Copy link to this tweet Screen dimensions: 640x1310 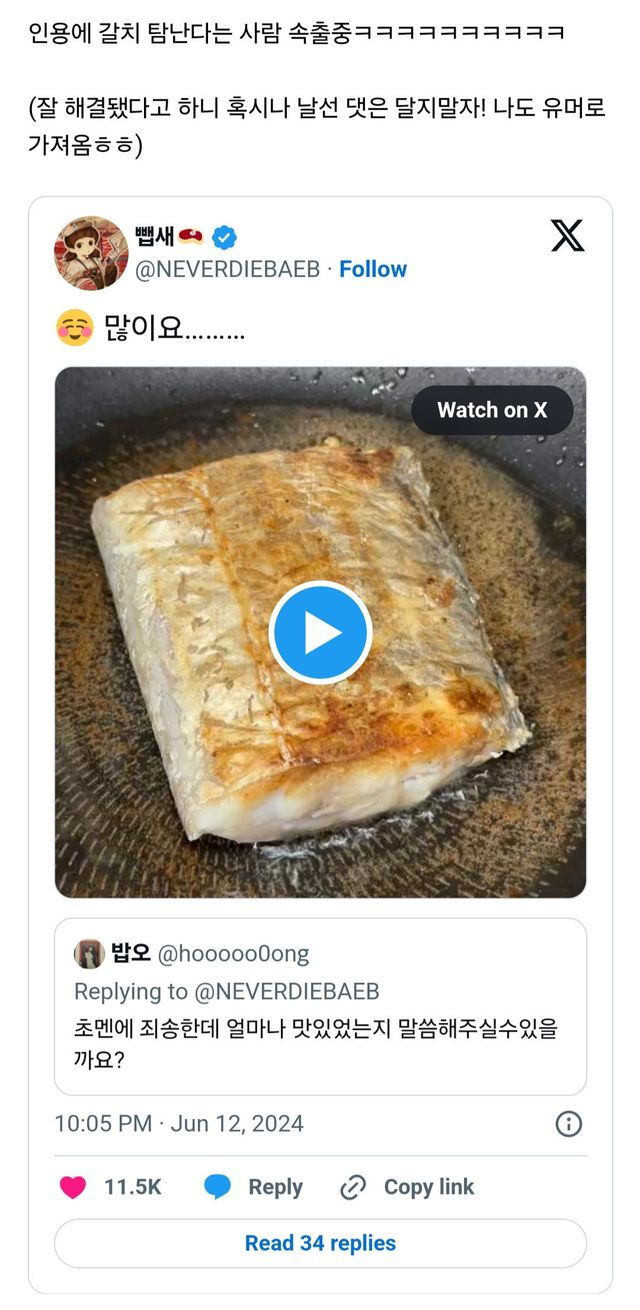click(407, 1187)
